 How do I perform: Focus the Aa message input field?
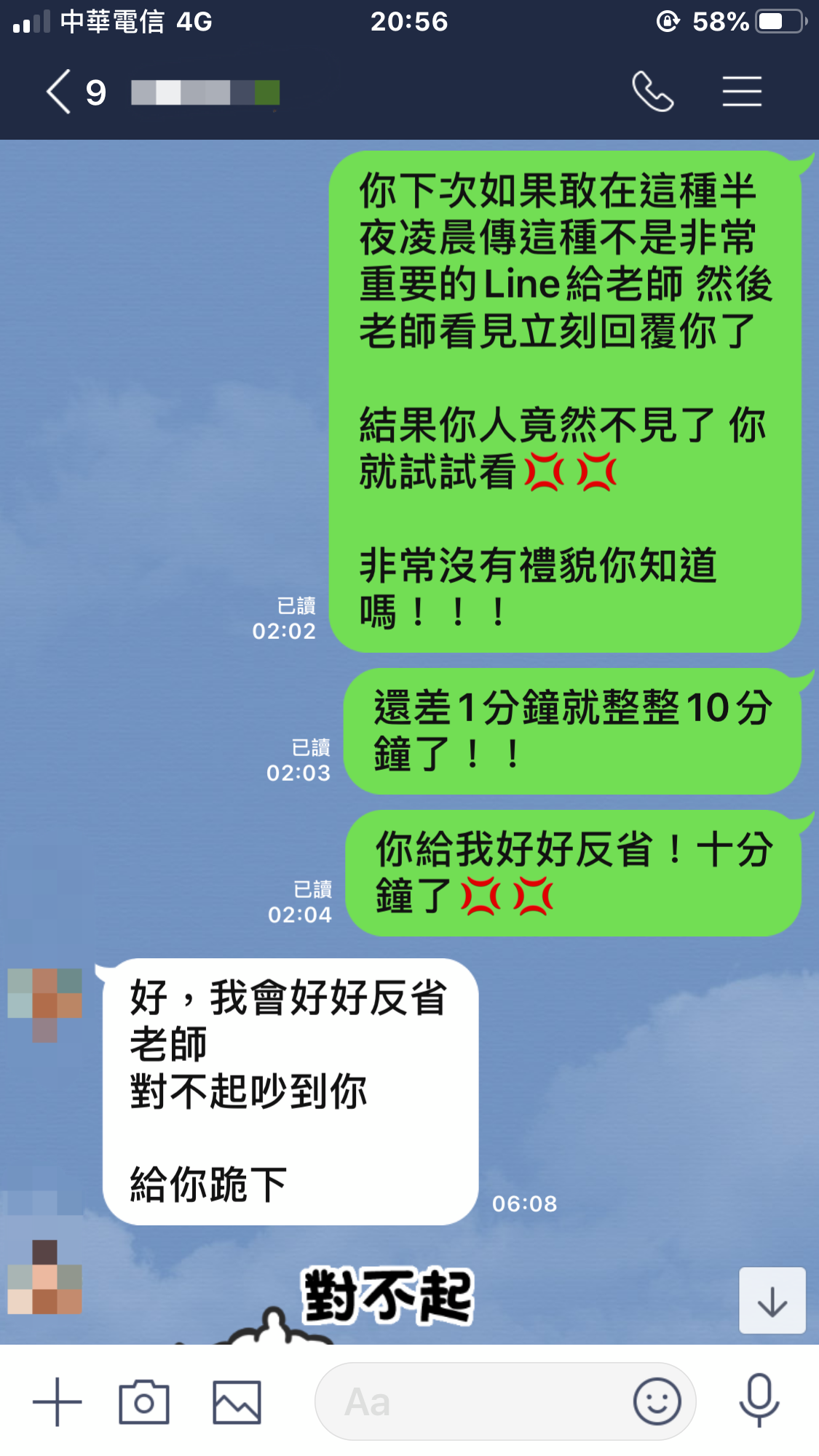coord(473,1401)
